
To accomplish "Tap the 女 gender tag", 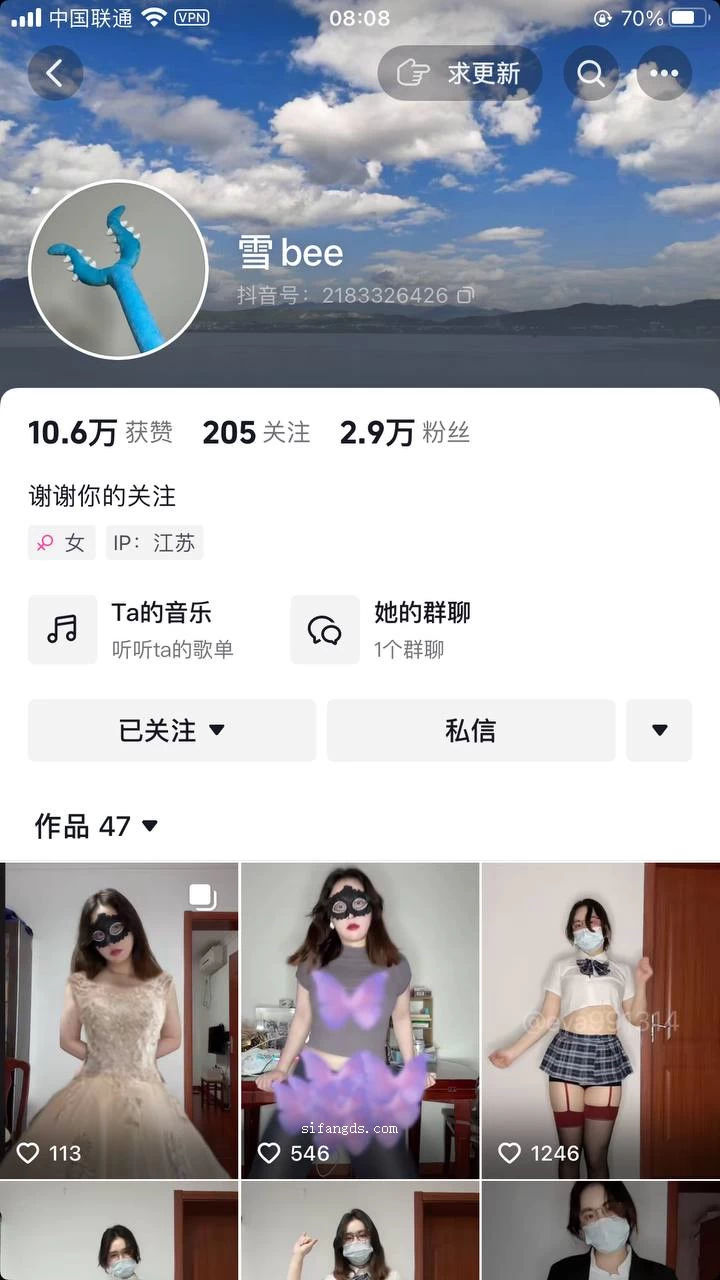I will point(61,542).
